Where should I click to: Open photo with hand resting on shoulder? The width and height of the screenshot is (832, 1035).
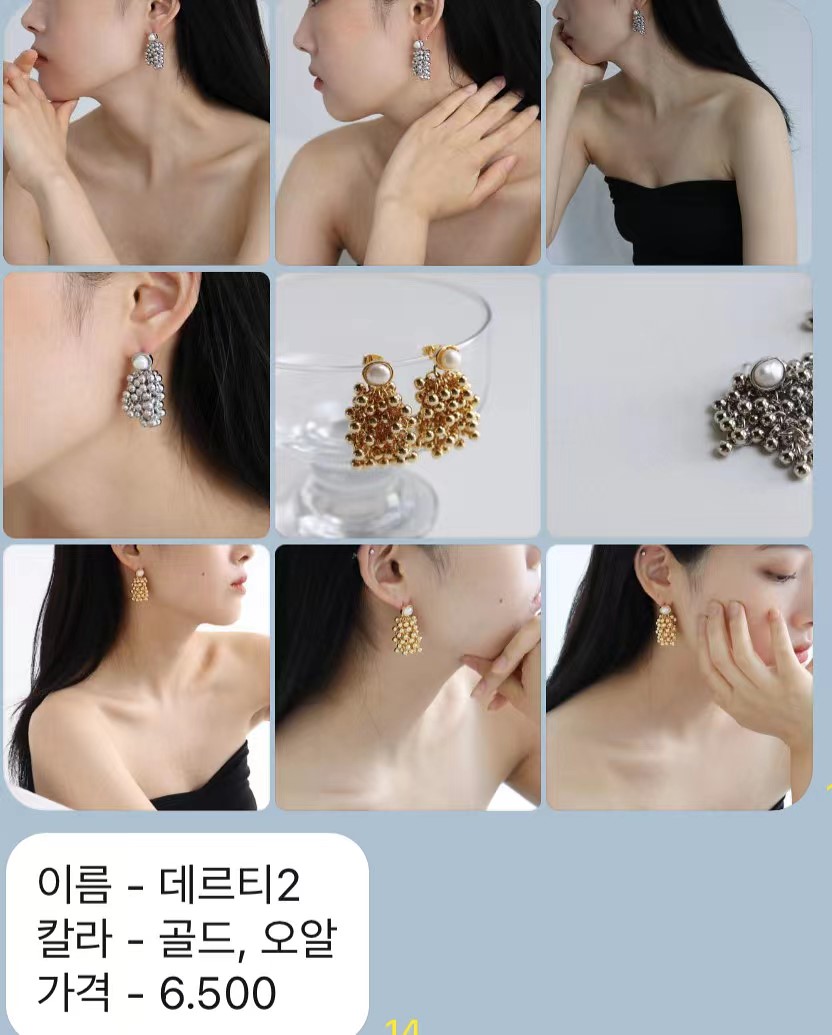(408, 132)
